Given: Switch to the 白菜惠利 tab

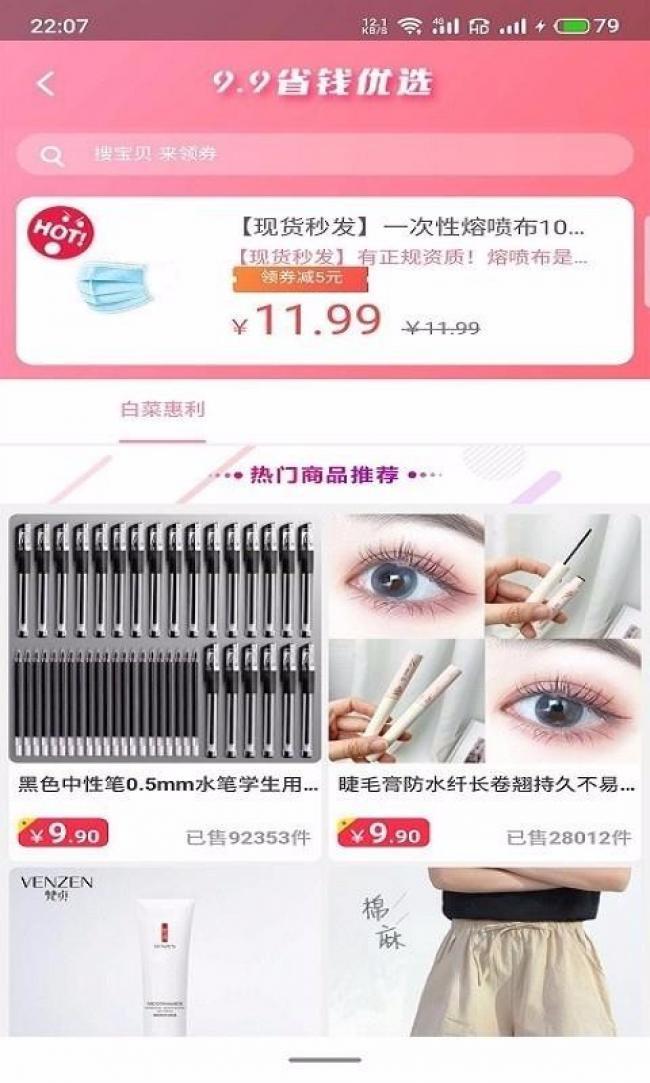Looking at the screenshot, I should (163, 410).
